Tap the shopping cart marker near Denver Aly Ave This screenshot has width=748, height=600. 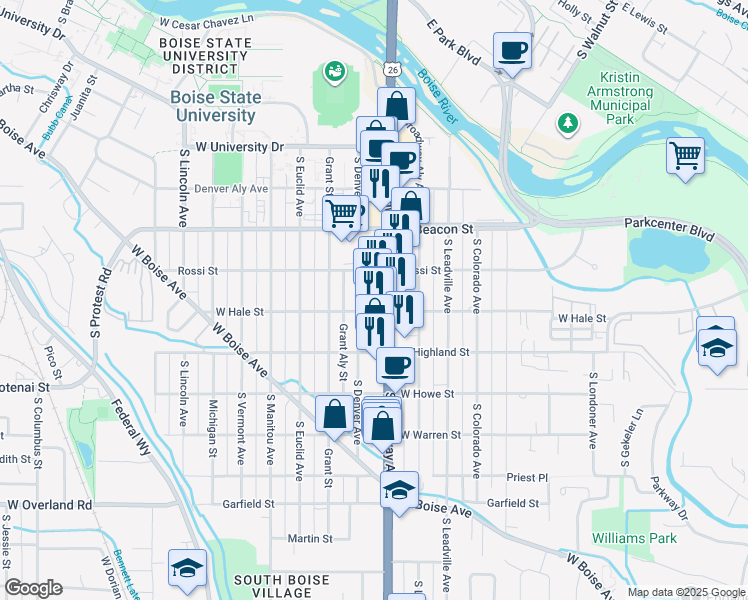coord(341,211)
